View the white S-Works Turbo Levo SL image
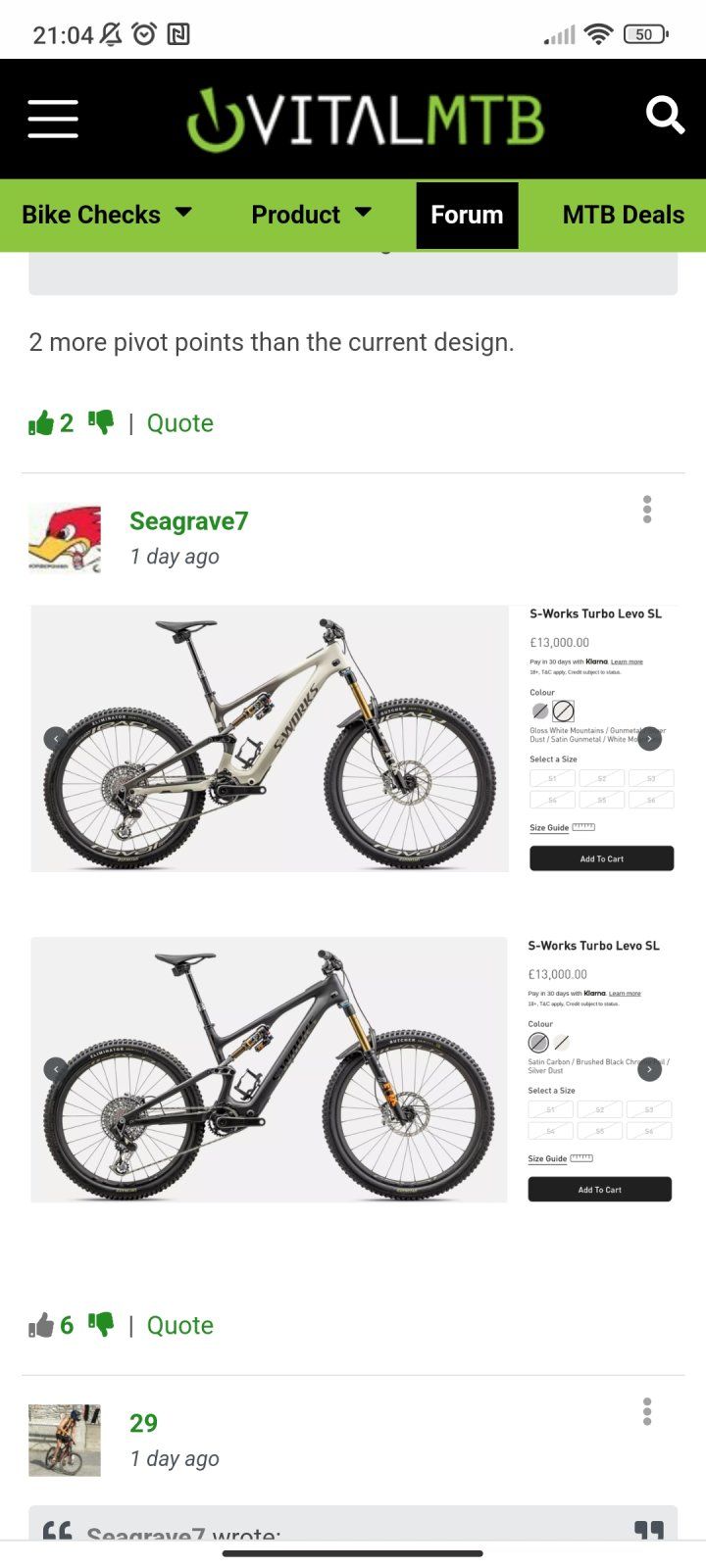This screenshot has width=706, height=1568. pyautogui.click(x=270, y=738)
